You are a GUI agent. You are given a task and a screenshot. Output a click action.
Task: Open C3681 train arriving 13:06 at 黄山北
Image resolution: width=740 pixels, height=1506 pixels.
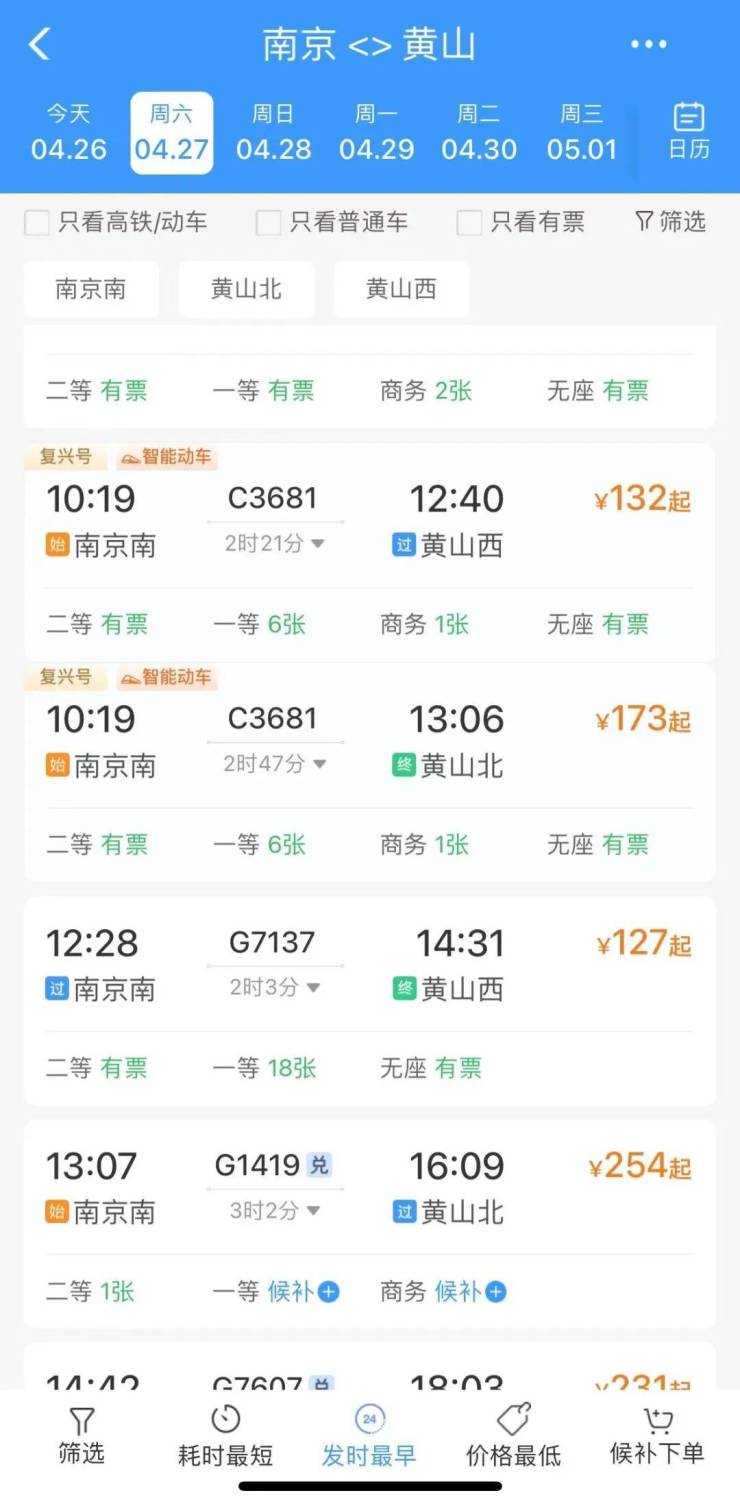coord(369,740)
